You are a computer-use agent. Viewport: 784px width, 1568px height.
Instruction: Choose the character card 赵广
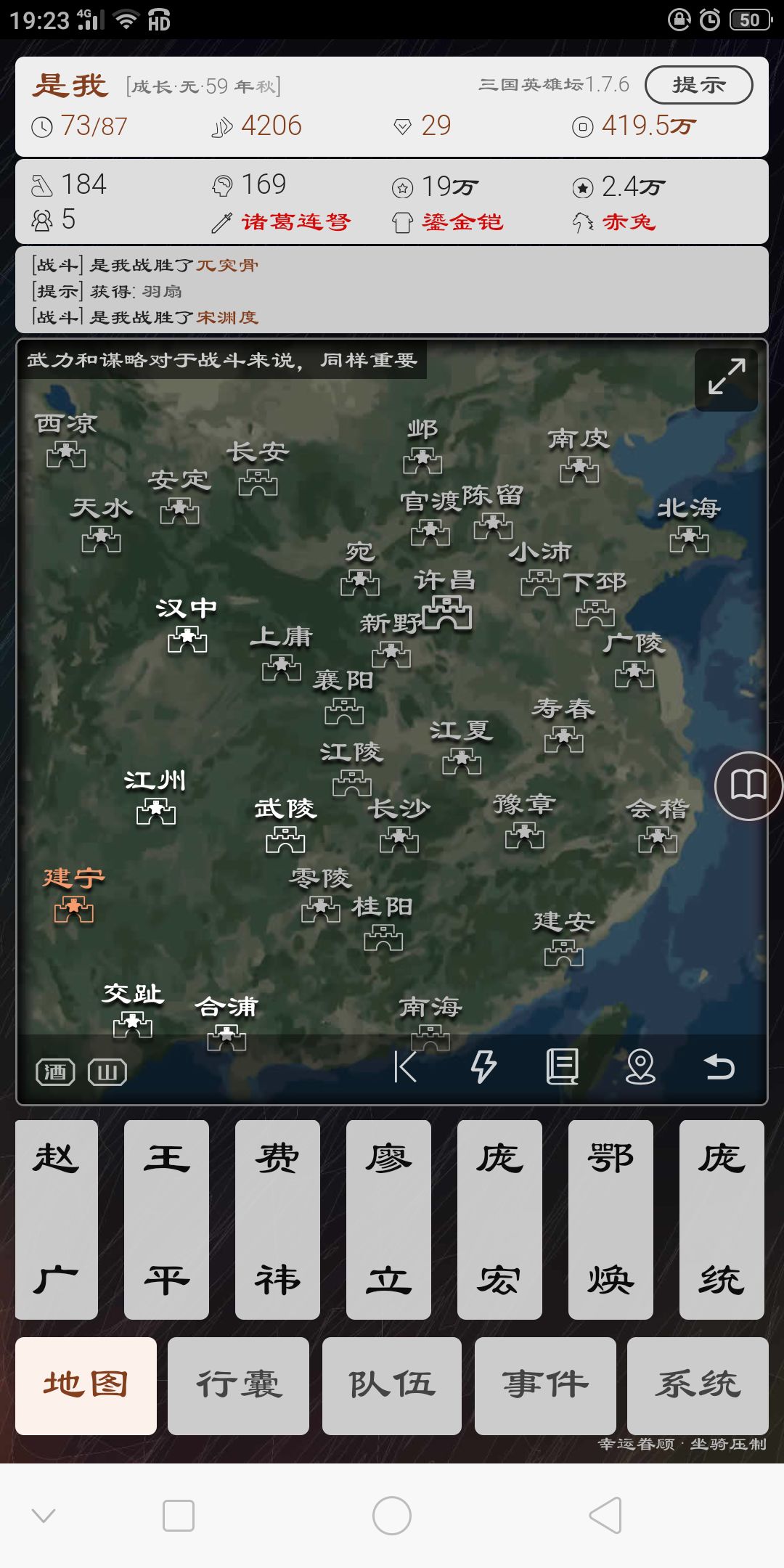57,1220
